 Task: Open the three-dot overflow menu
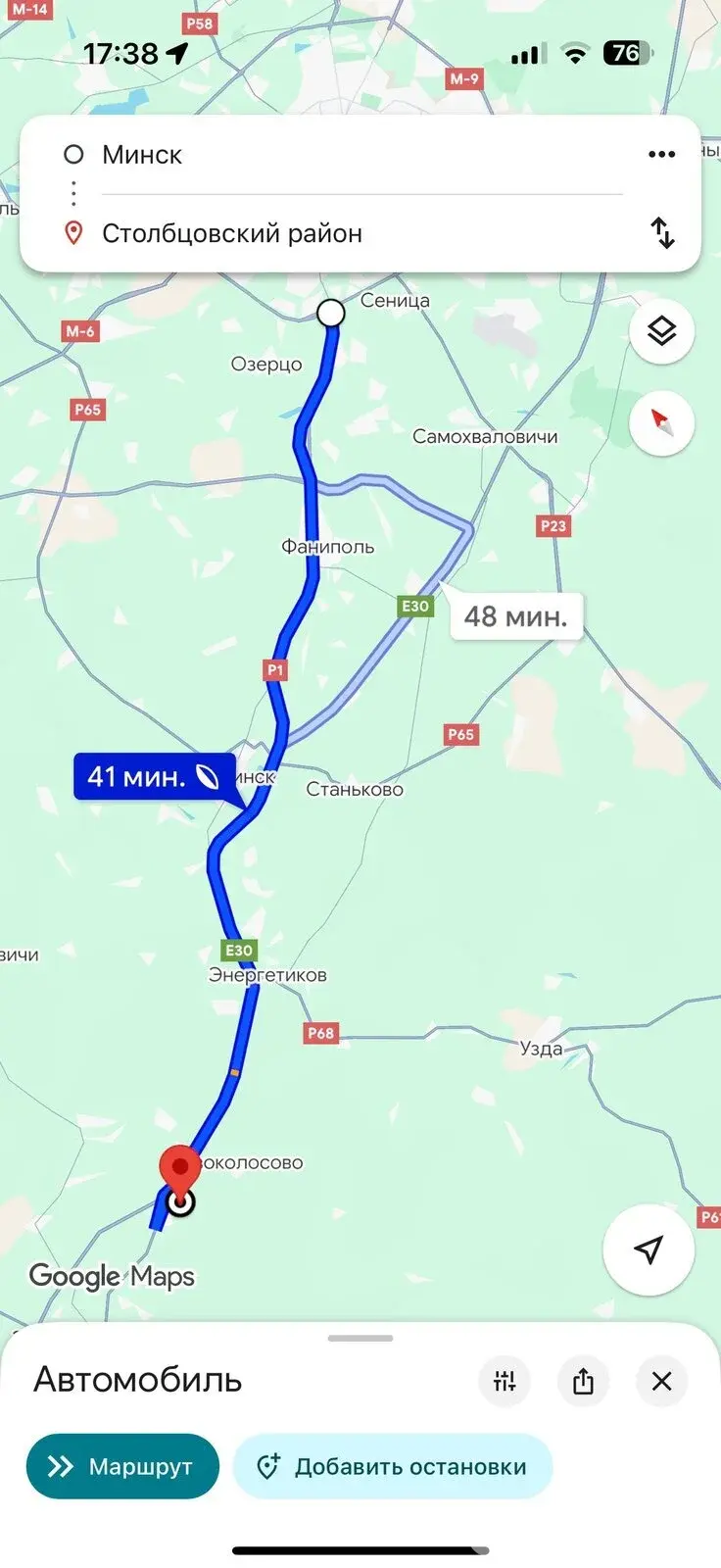[x=661, y=154]
